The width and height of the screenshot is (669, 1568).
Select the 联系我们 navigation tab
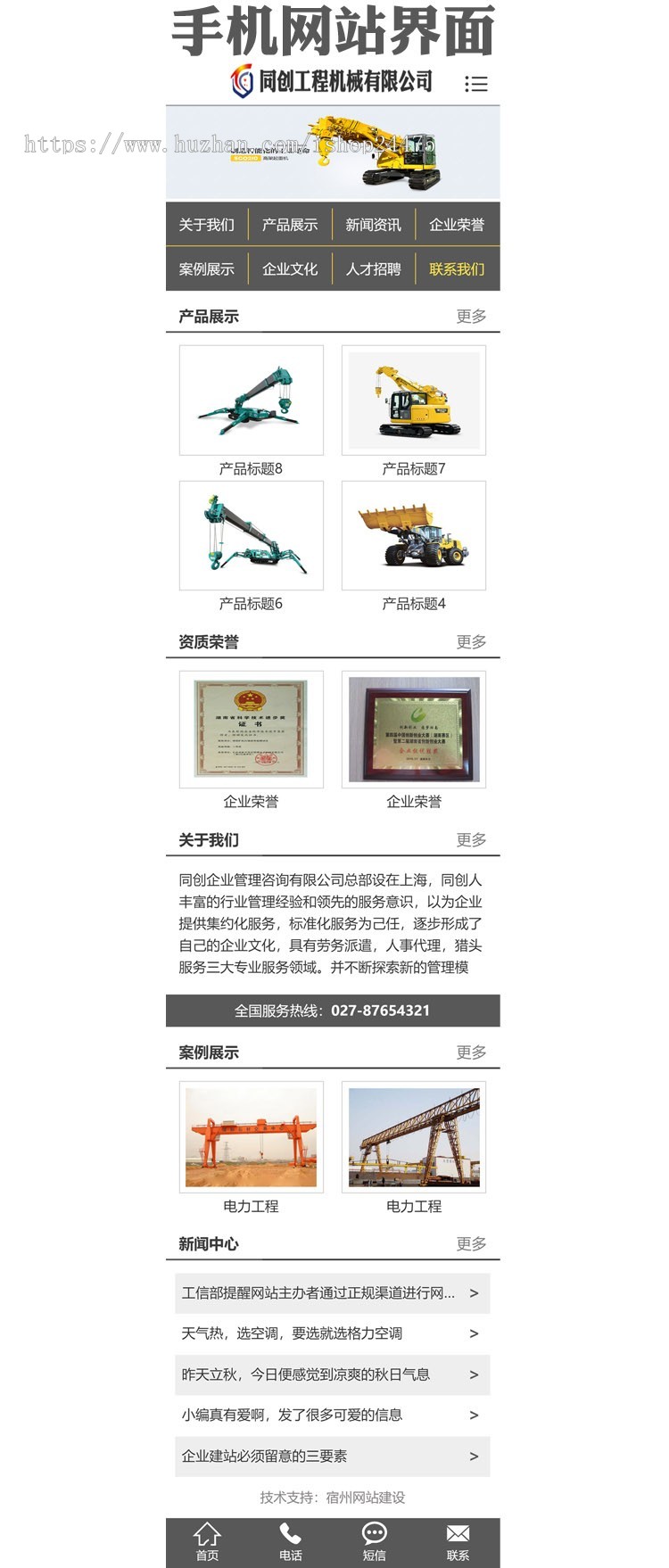pos(458,268)
